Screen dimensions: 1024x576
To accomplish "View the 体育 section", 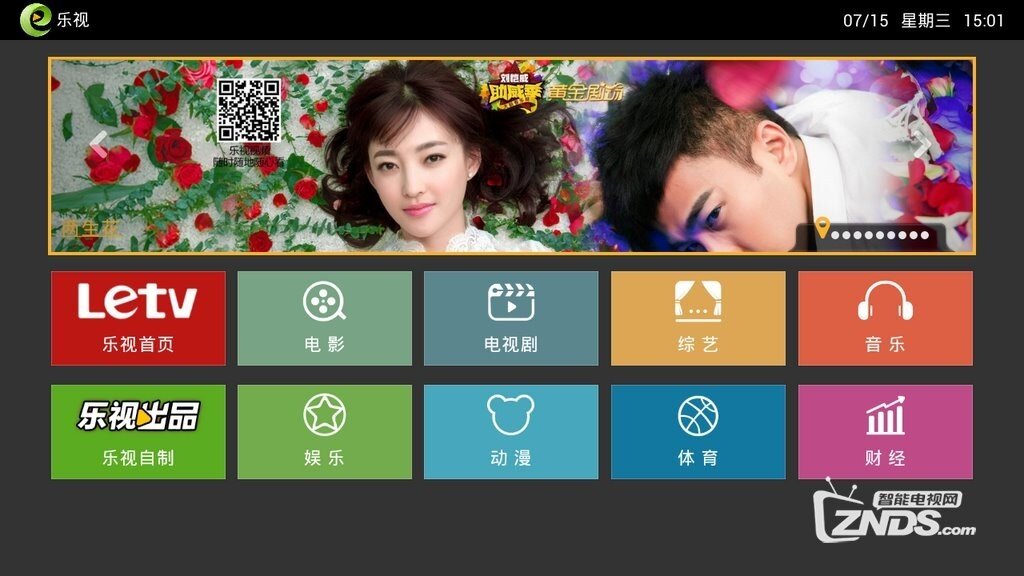I will [698, 432].
